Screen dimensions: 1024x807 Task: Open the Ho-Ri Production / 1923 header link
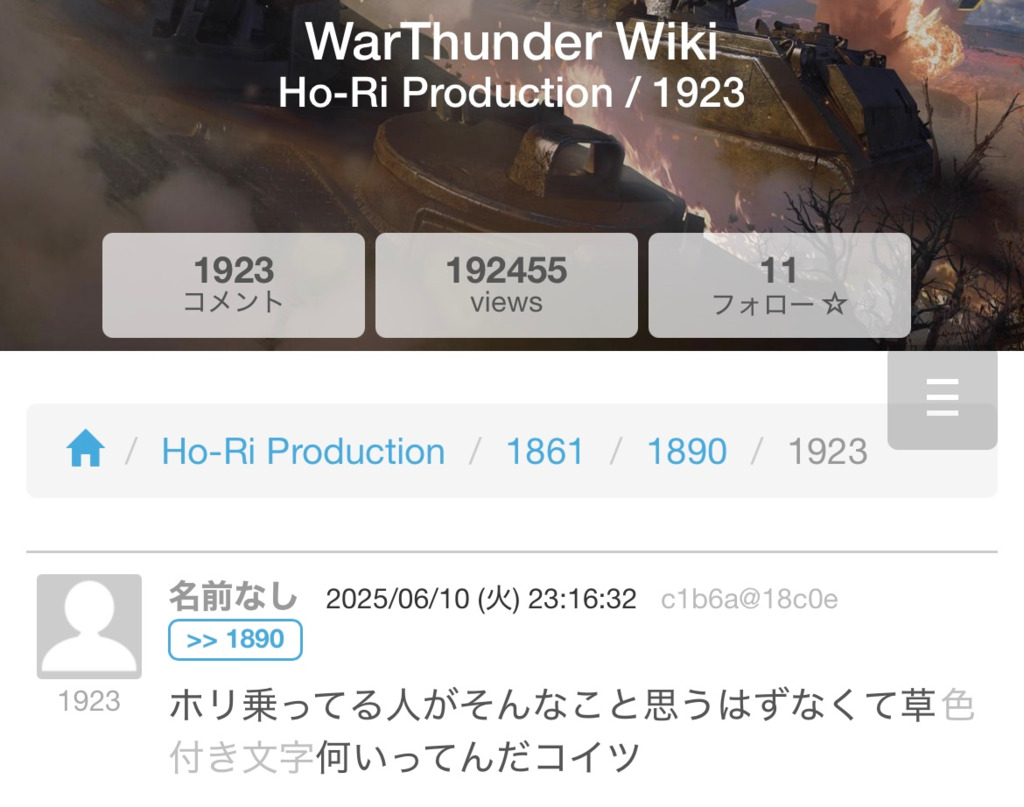point(511,93)
